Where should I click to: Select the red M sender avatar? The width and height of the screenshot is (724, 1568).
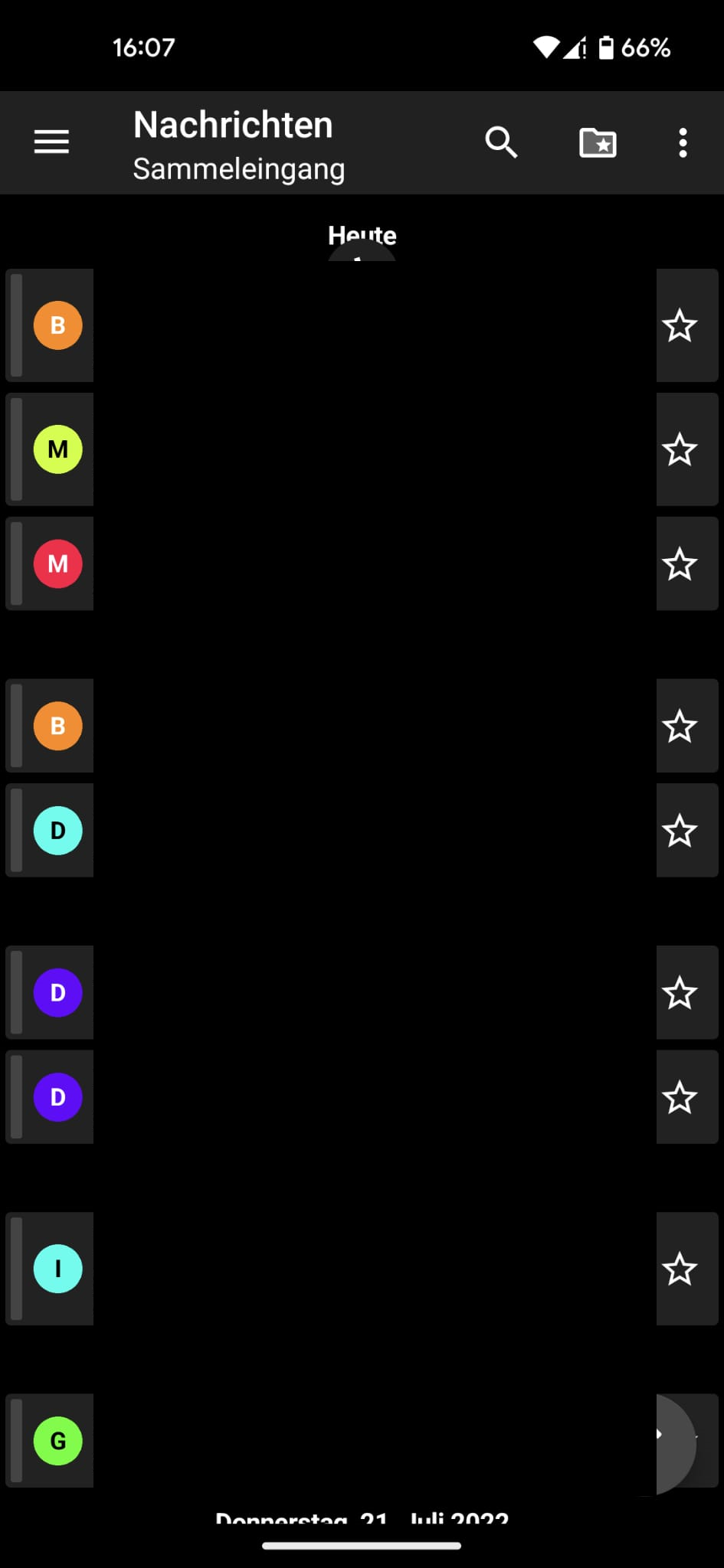click(x=57, y=563)
